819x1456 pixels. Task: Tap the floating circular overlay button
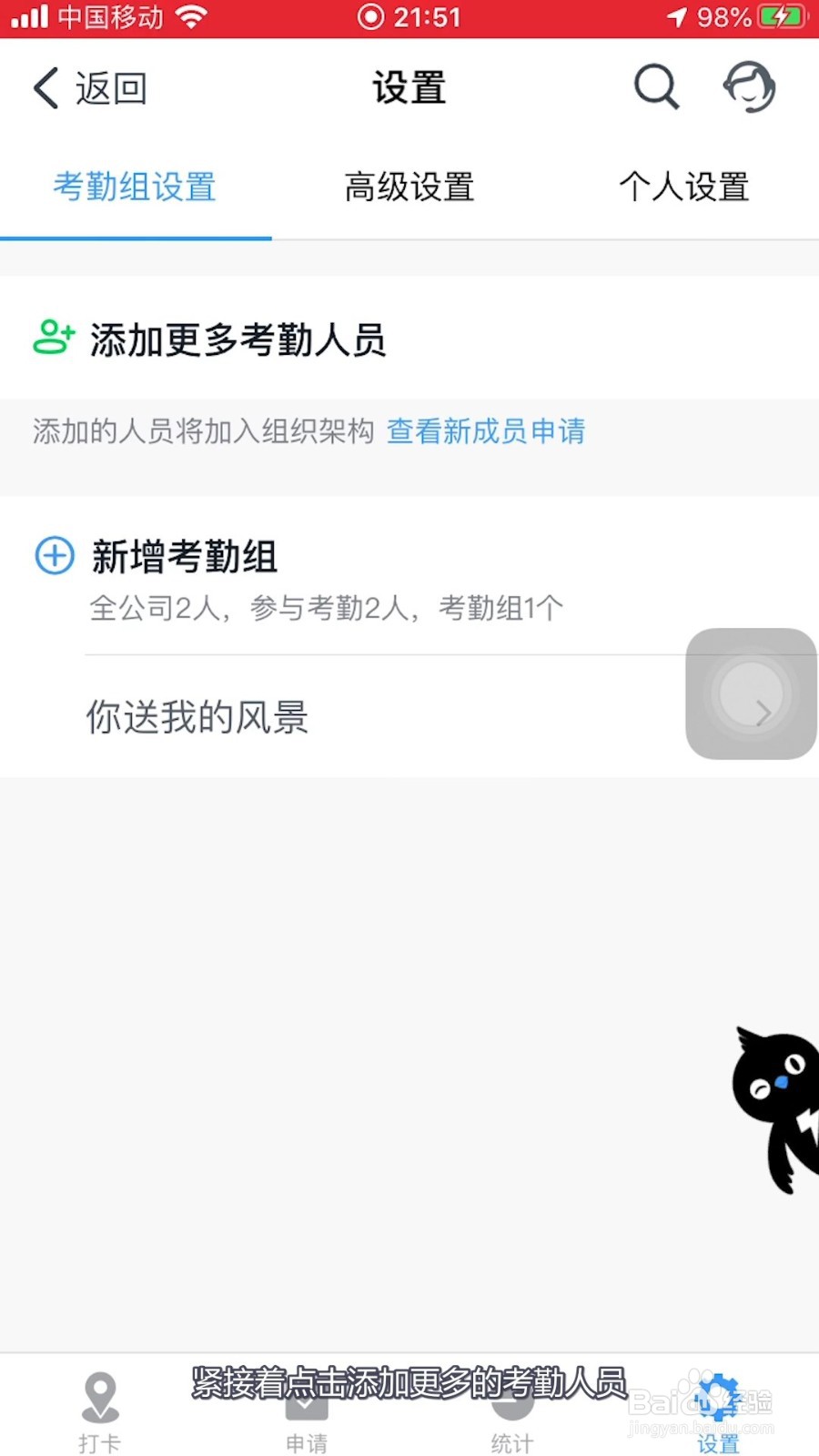750,693
